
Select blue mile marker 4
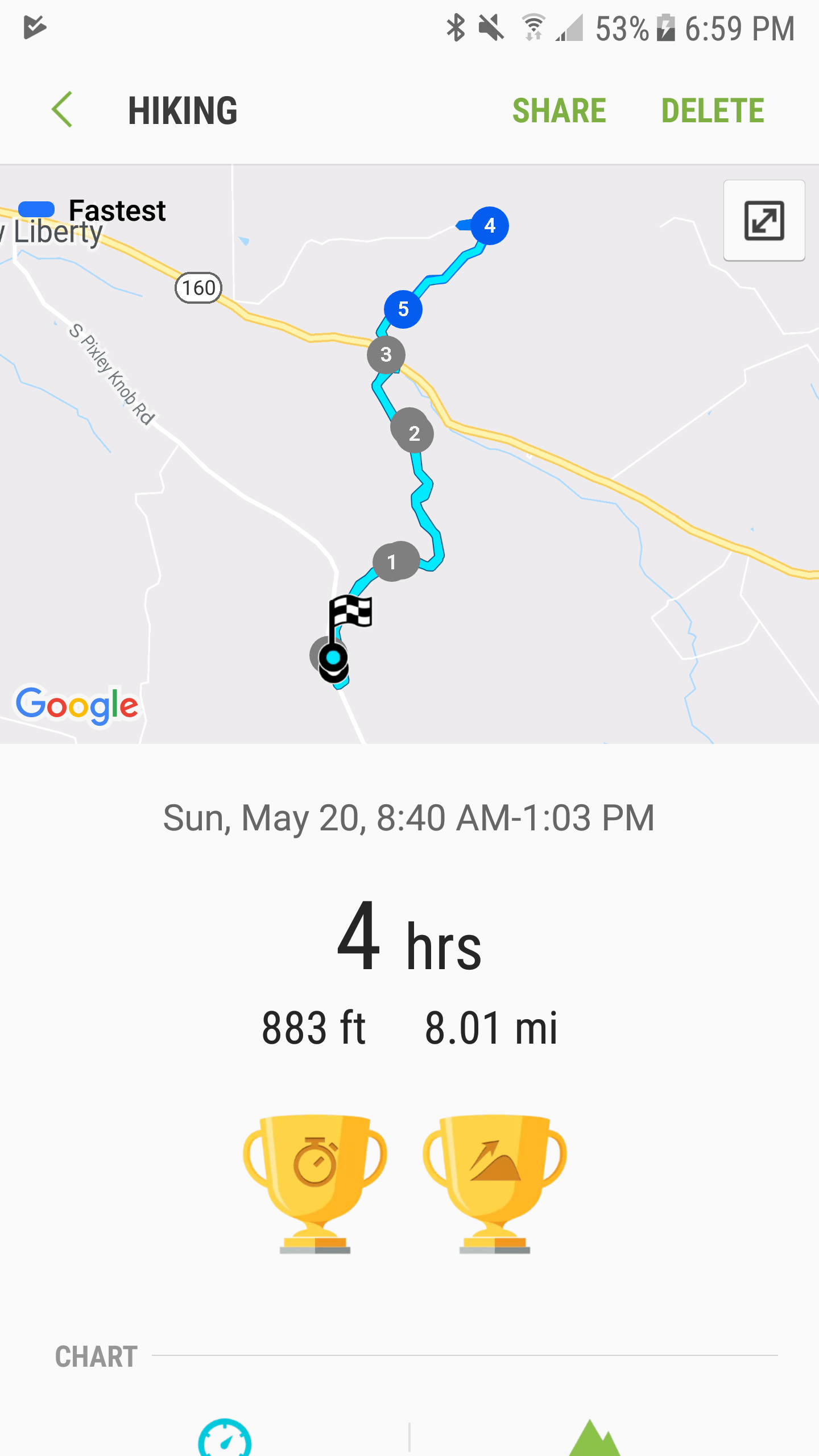point(489,226)
